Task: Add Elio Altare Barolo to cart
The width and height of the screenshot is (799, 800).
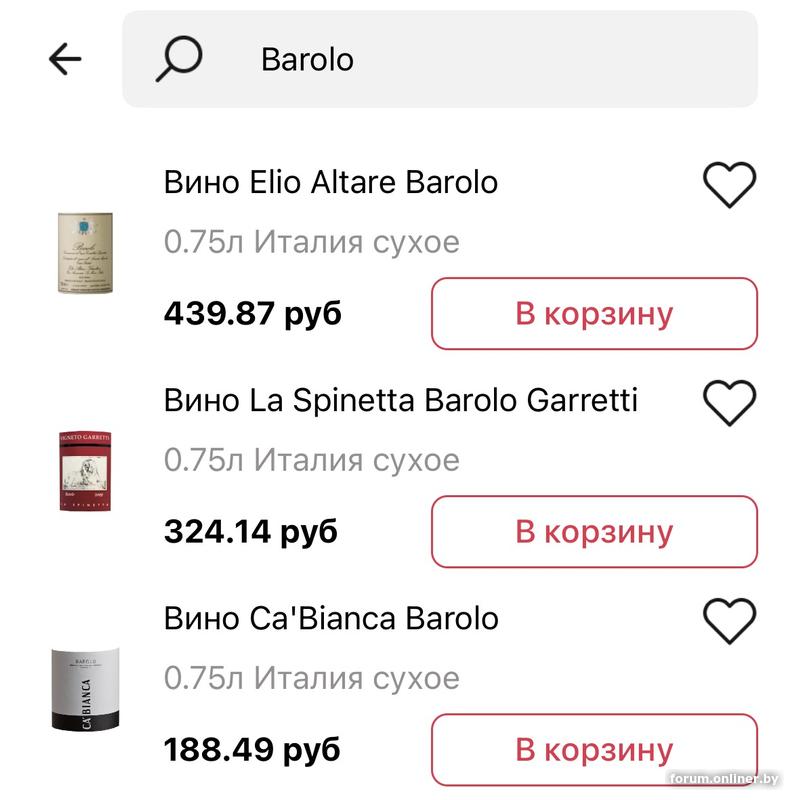Action: click(x=594, y=314)
